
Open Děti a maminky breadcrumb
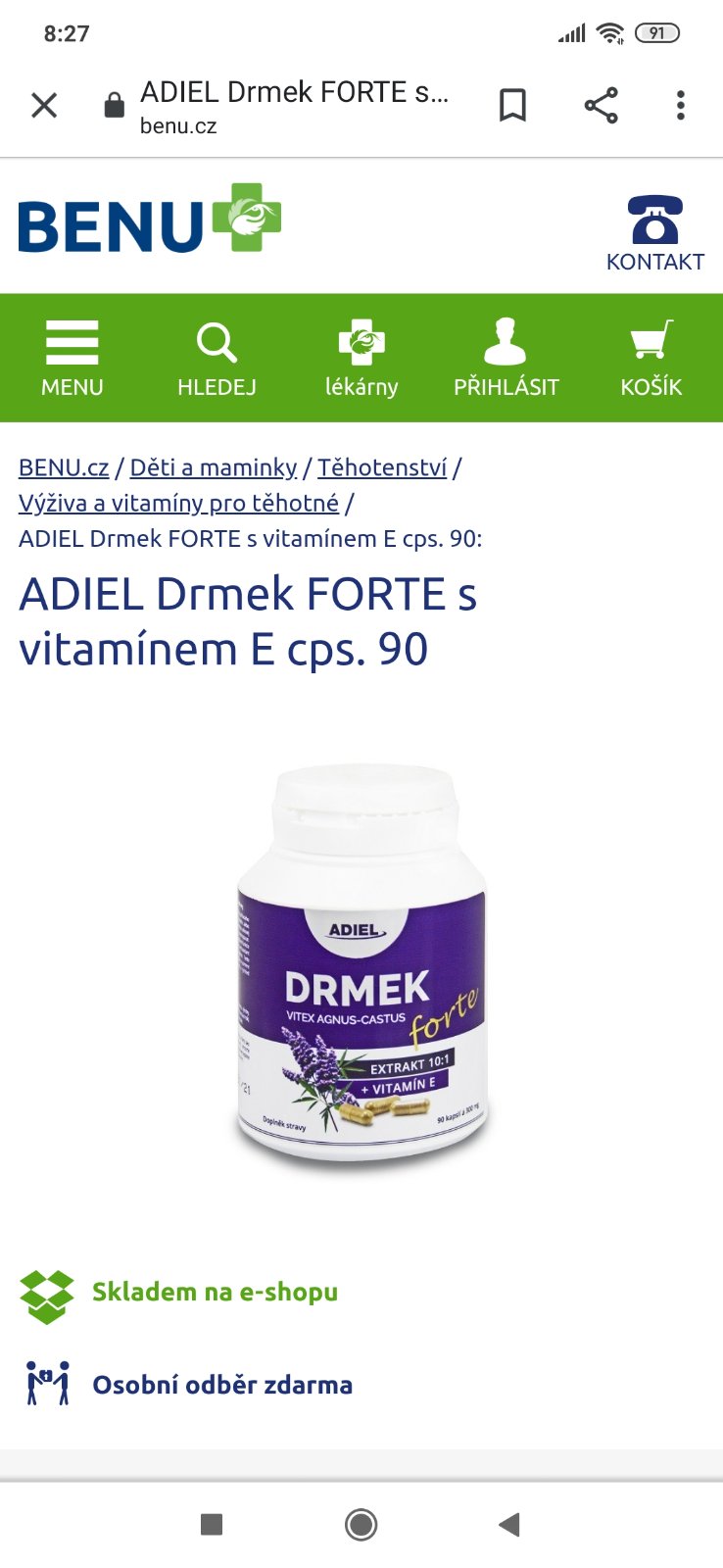(x=214, y=467)
